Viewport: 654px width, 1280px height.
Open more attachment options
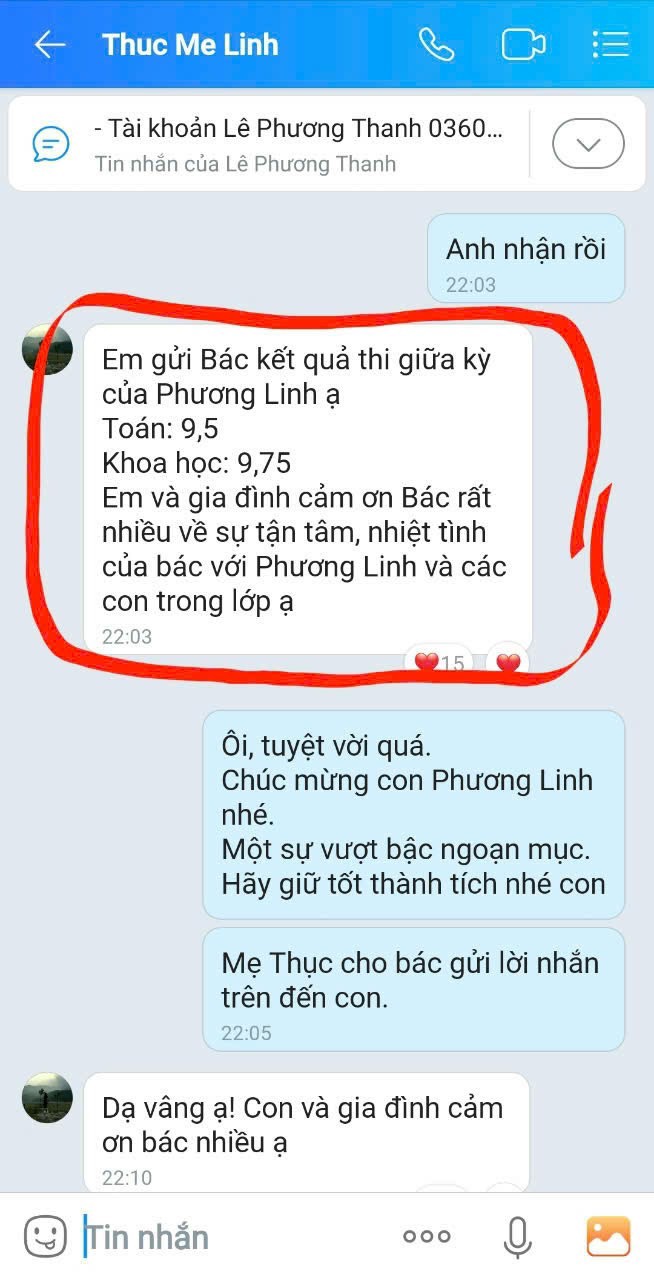coord(427,1236)
